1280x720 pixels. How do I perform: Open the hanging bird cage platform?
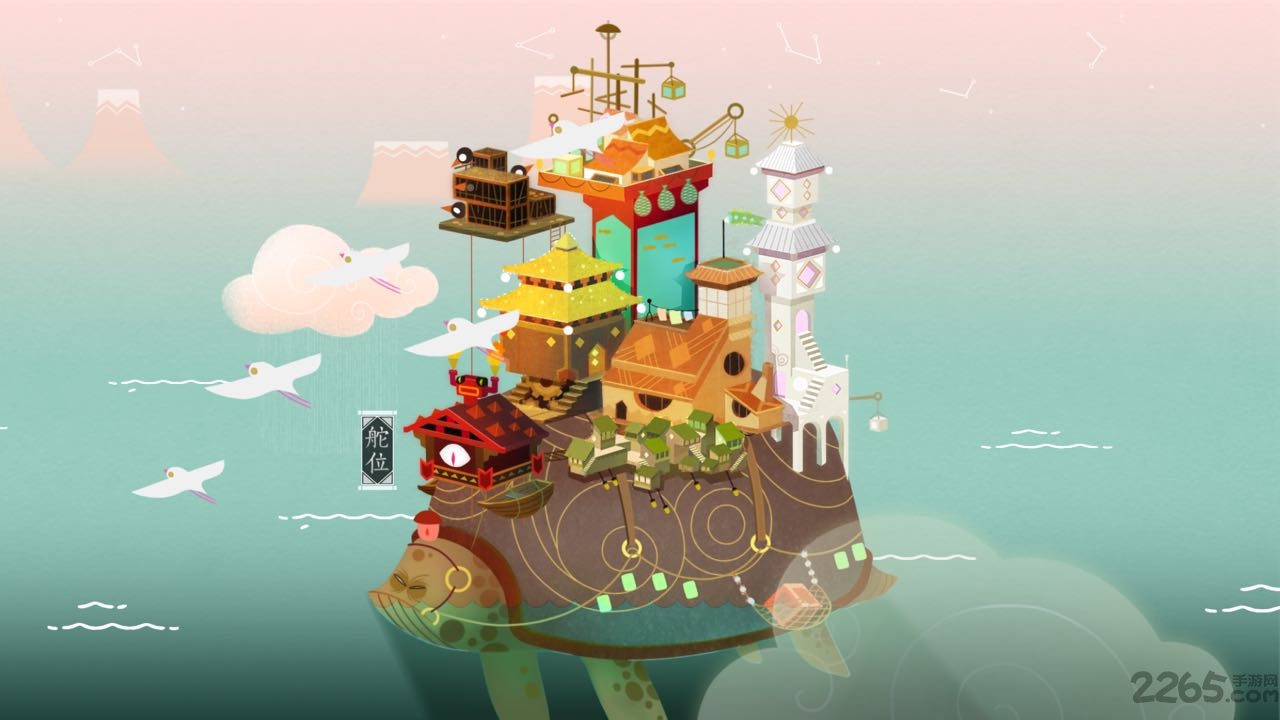(x=498, y=193)
